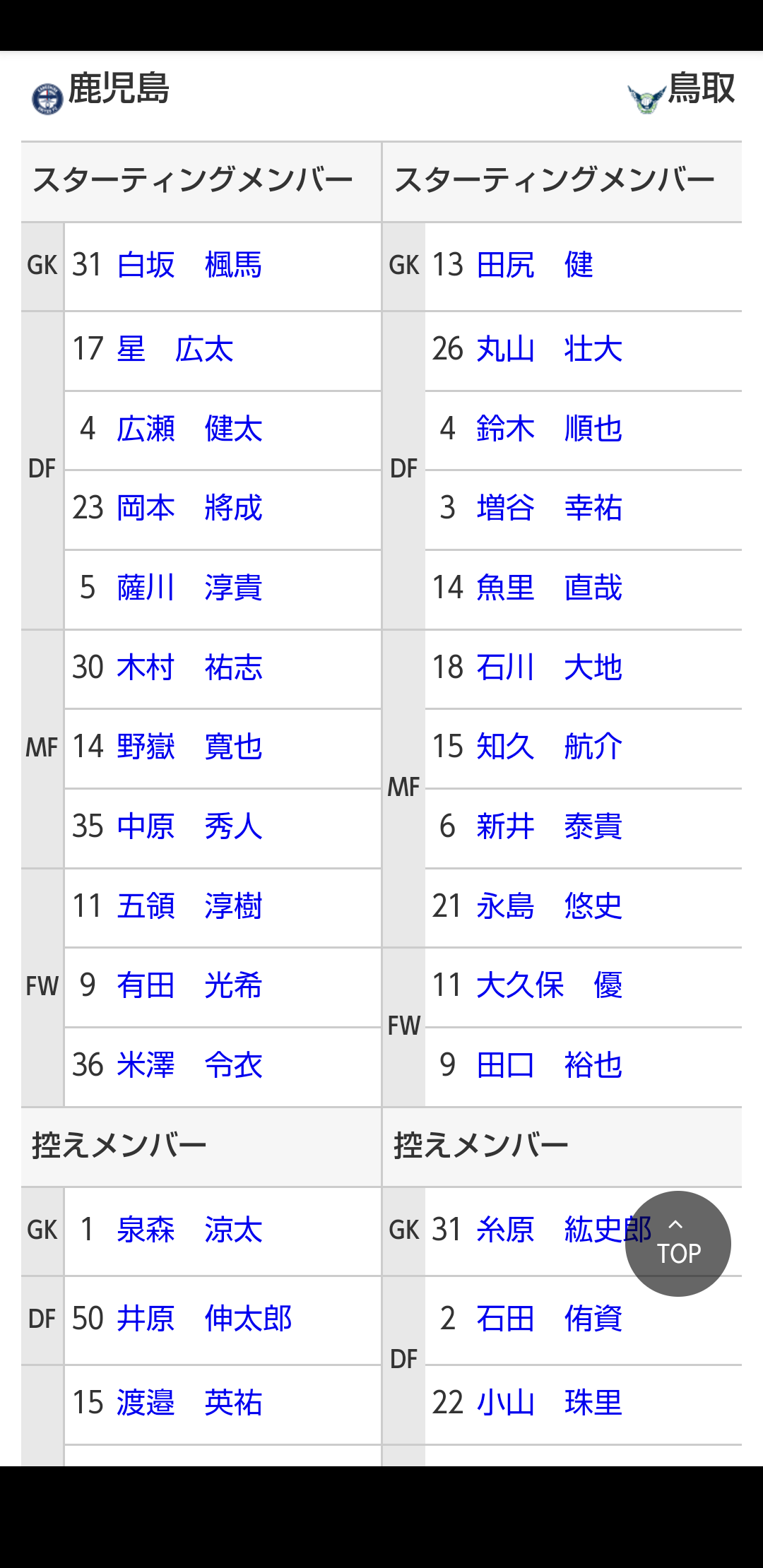Viewport: 763px width, 1568px height.
Task: Open 野嶽 寛也 player page
Action: 189,747
